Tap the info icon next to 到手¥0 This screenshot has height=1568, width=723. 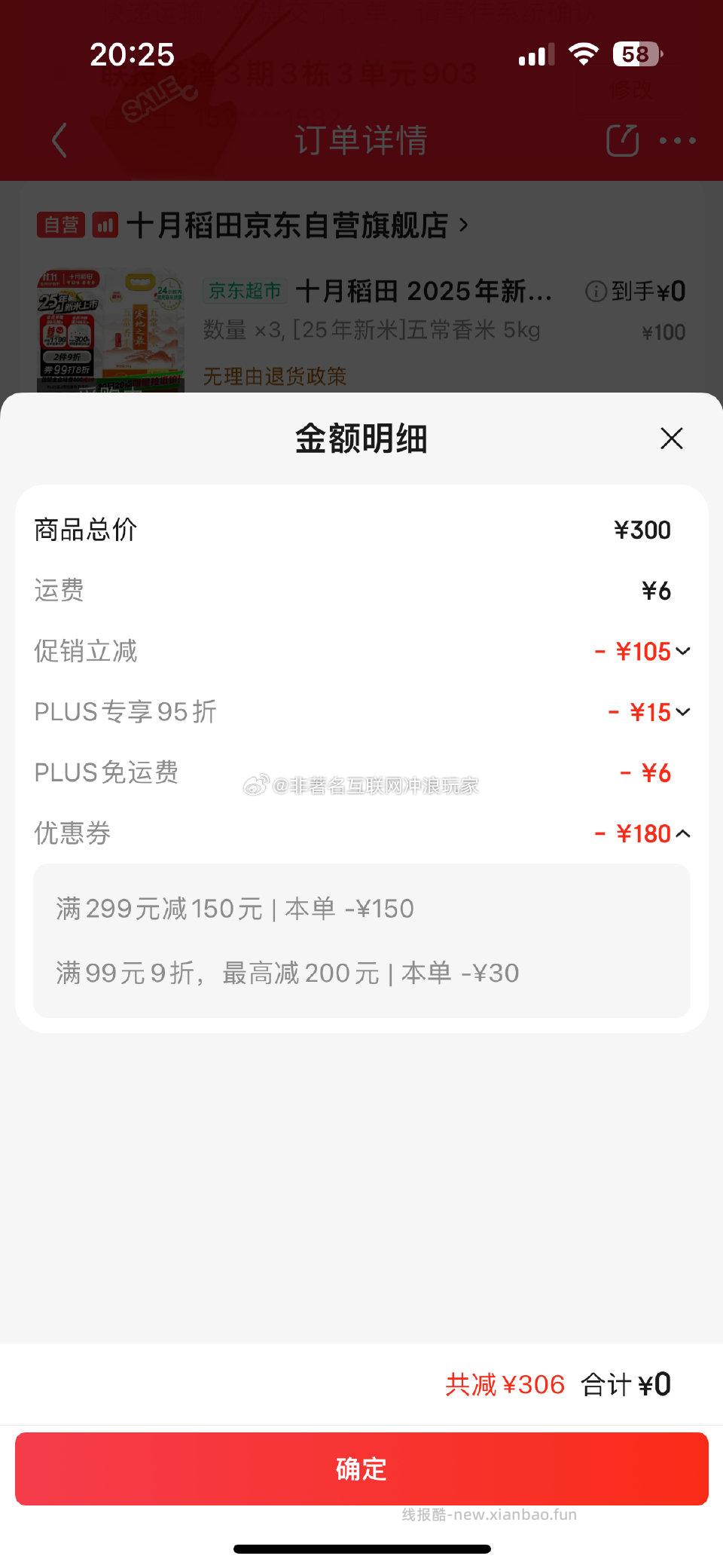596,292
